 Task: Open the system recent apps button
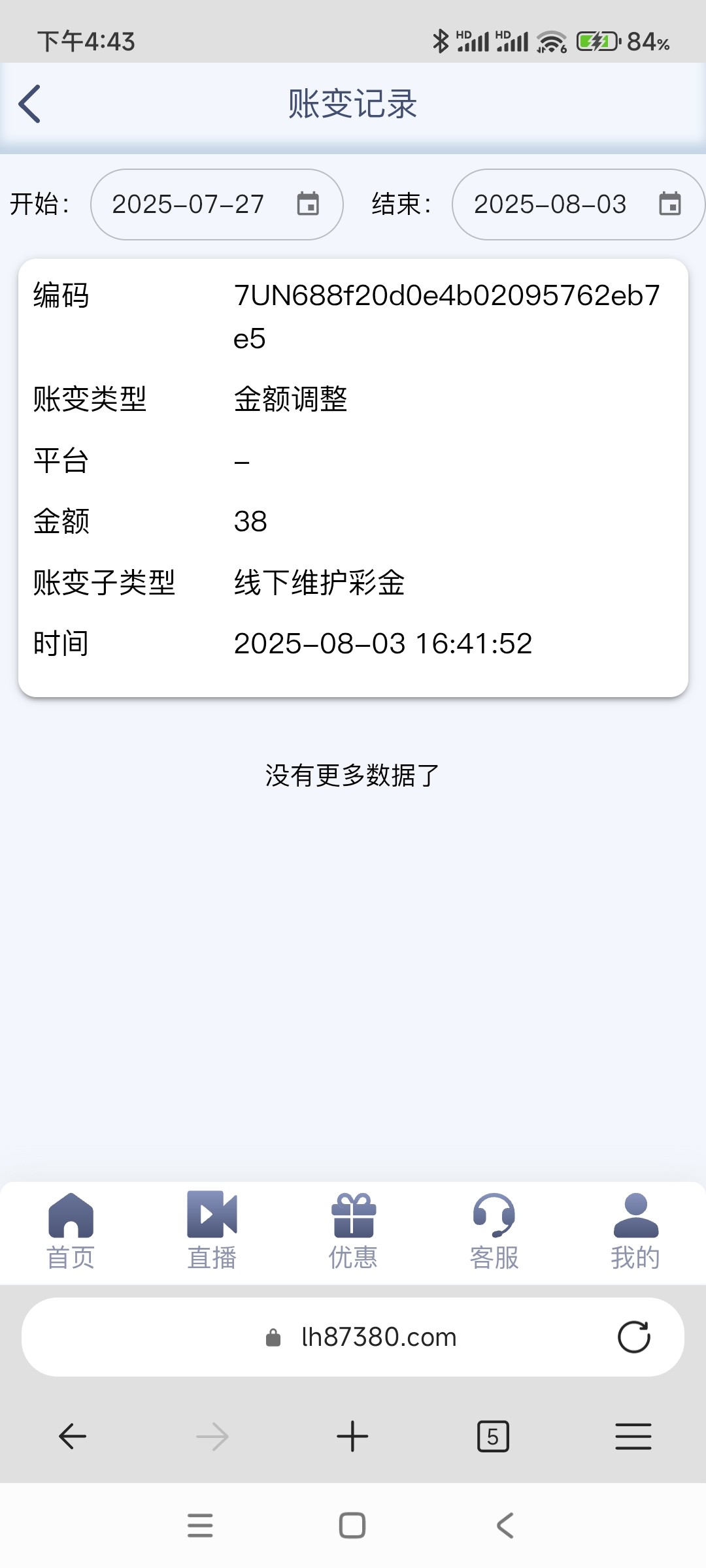tap(200, 1526)
